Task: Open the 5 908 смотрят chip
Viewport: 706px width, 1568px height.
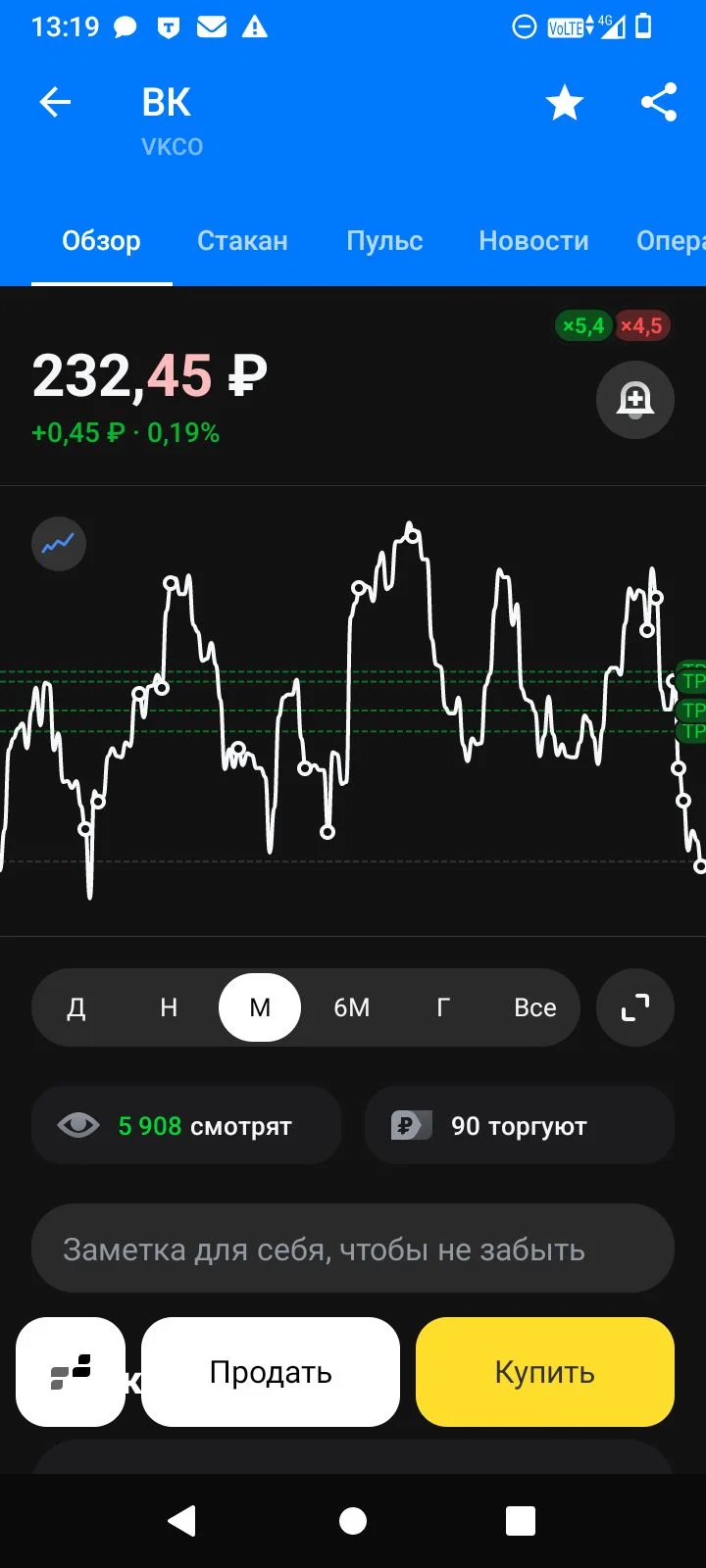Action: (186, 1126)
